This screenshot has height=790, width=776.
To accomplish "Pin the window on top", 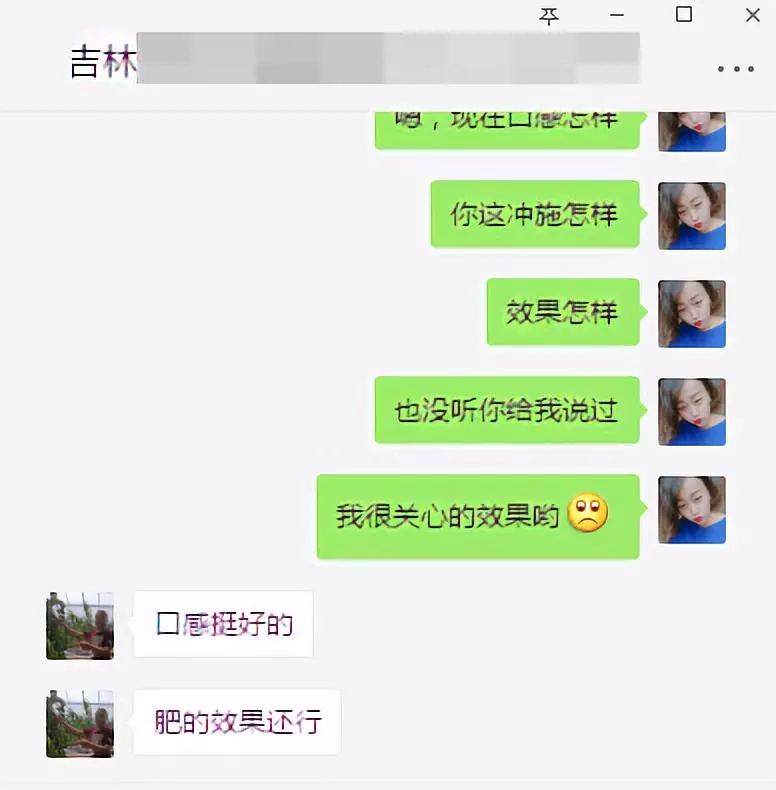I will point(549,15).
